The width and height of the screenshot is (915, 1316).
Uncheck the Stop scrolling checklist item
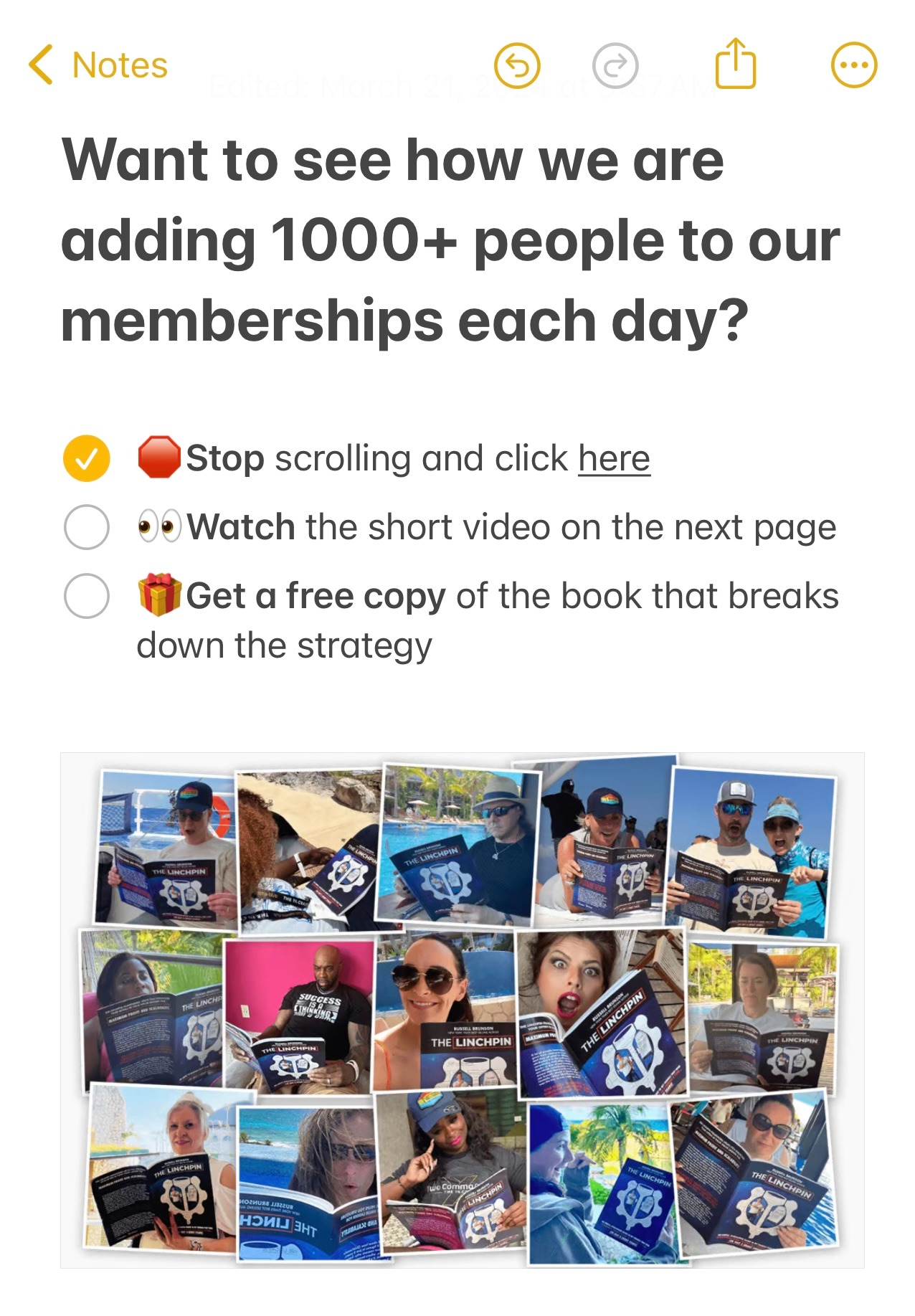[x=87, y=458]
